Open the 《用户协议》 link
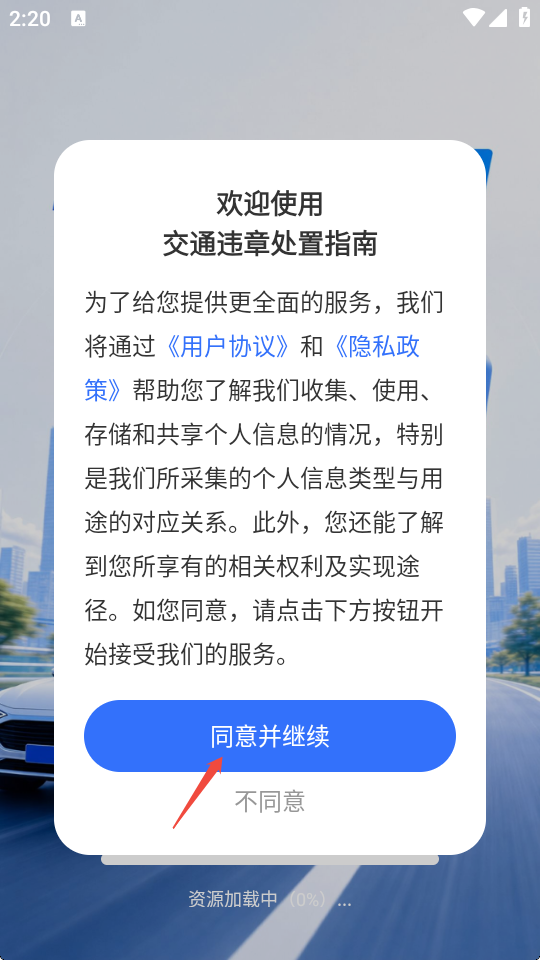The image size is (540, 960). [228, 347]
